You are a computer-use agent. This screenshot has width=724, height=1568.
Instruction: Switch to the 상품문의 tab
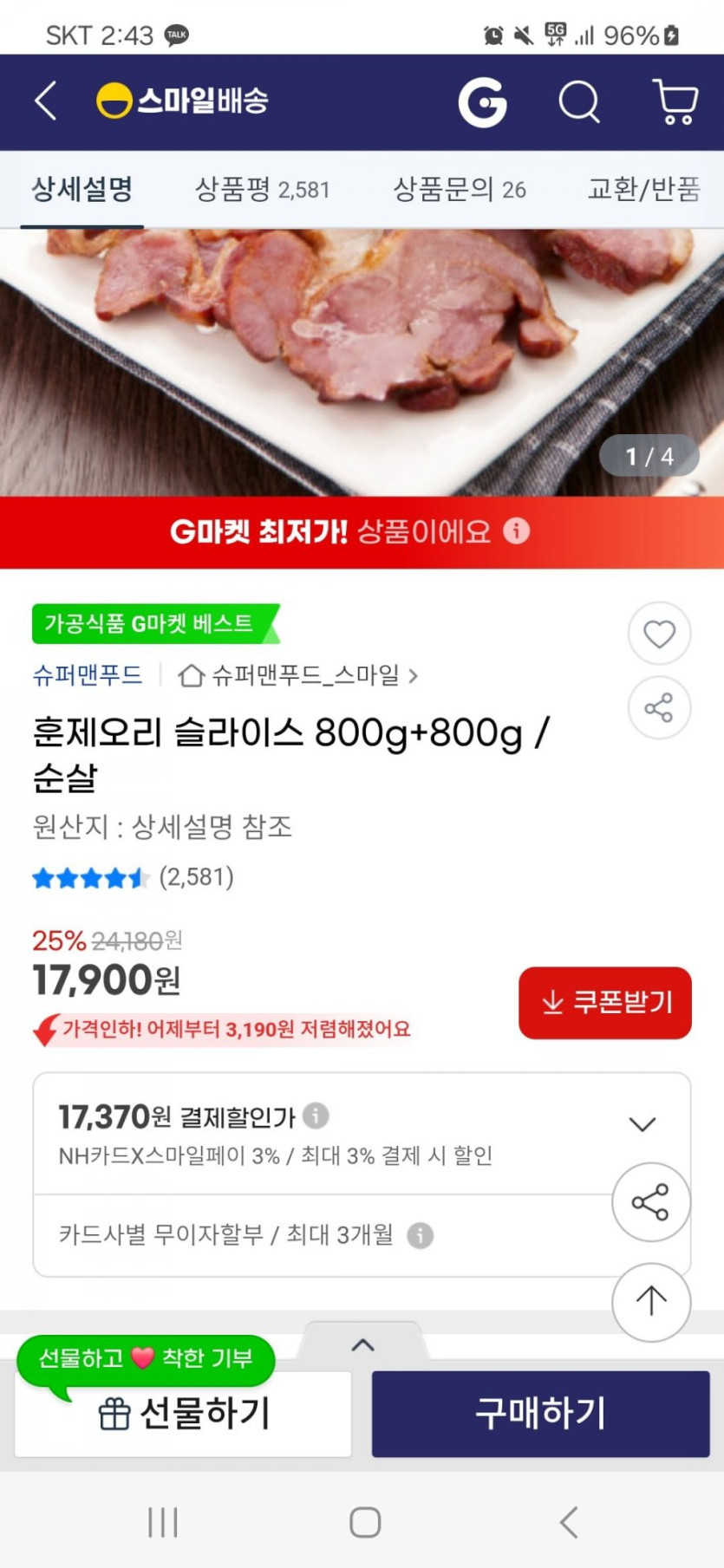click(459, 189)
